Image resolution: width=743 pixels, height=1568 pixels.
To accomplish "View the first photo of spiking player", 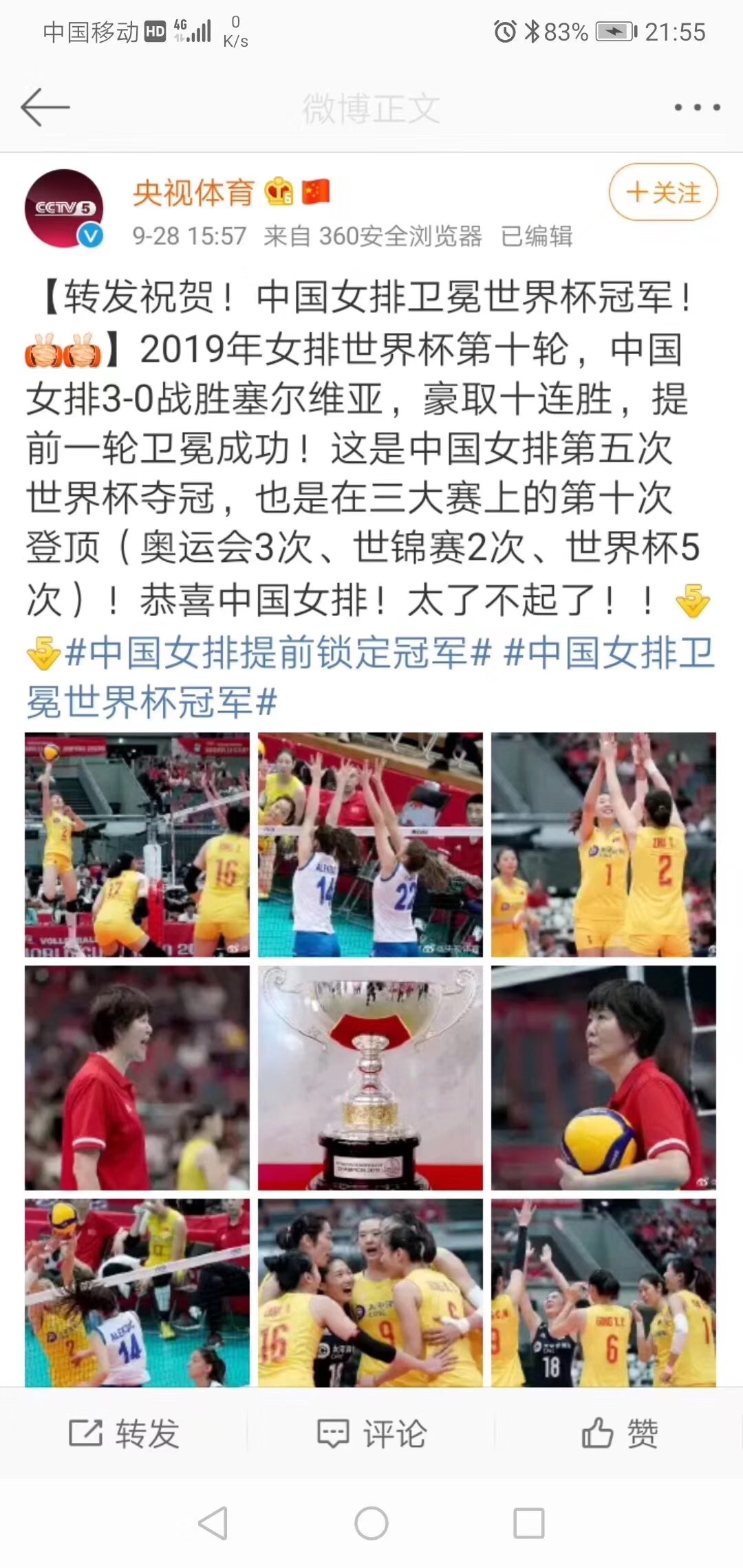I will point(137,845).
